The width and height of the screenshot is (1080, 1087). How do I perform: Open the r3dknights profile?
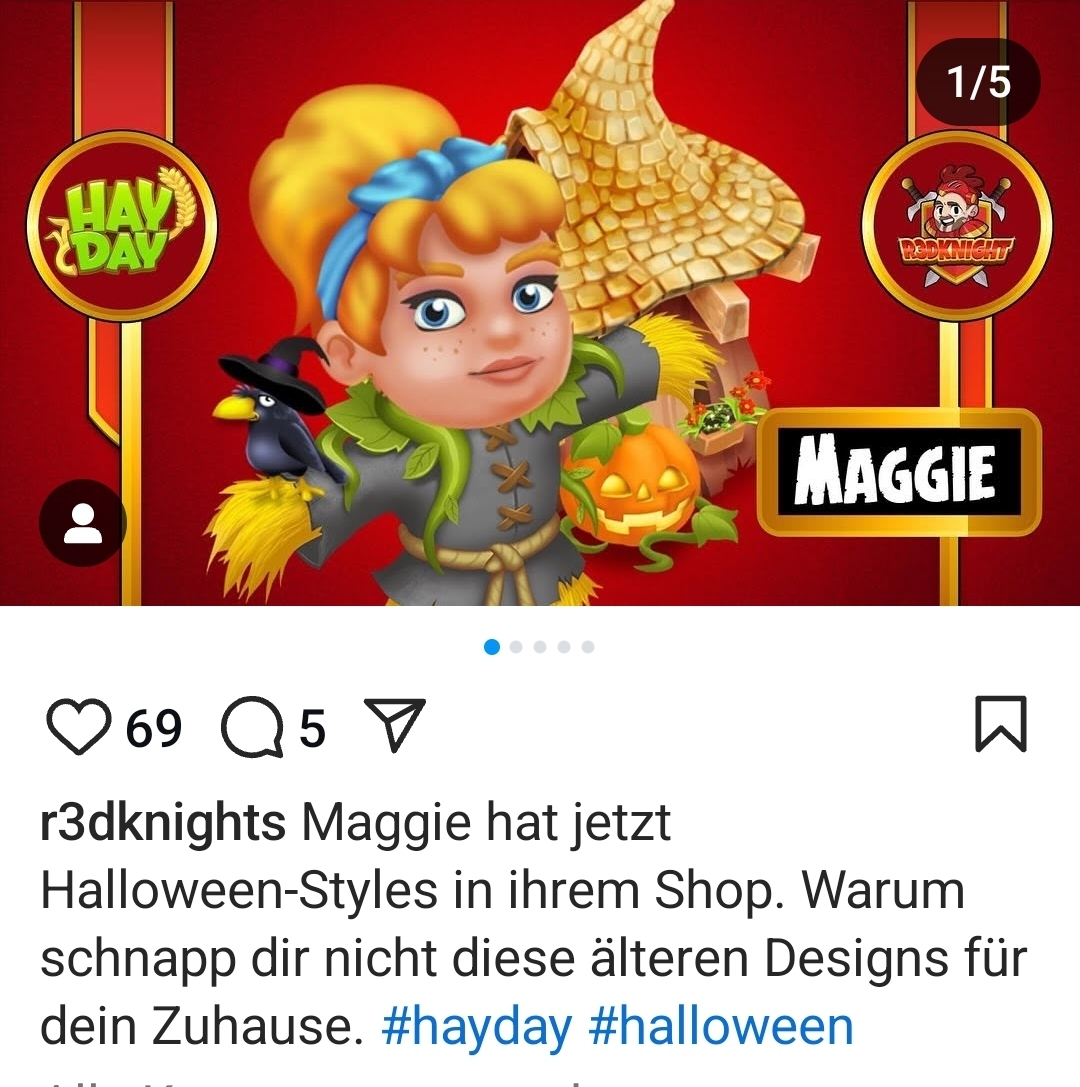click(163, 824)
